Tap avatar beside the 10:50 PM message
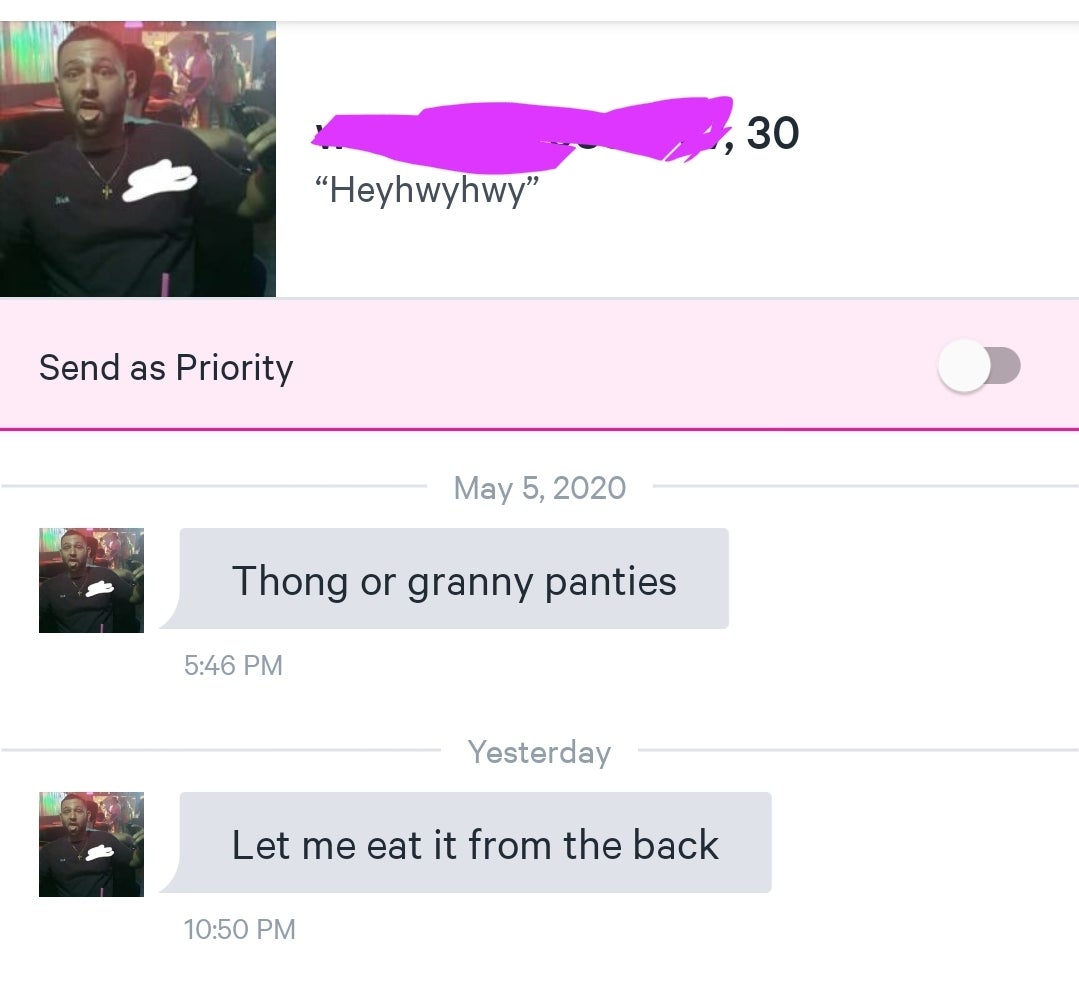The image size is (1079, 1005). coord(91,844)
